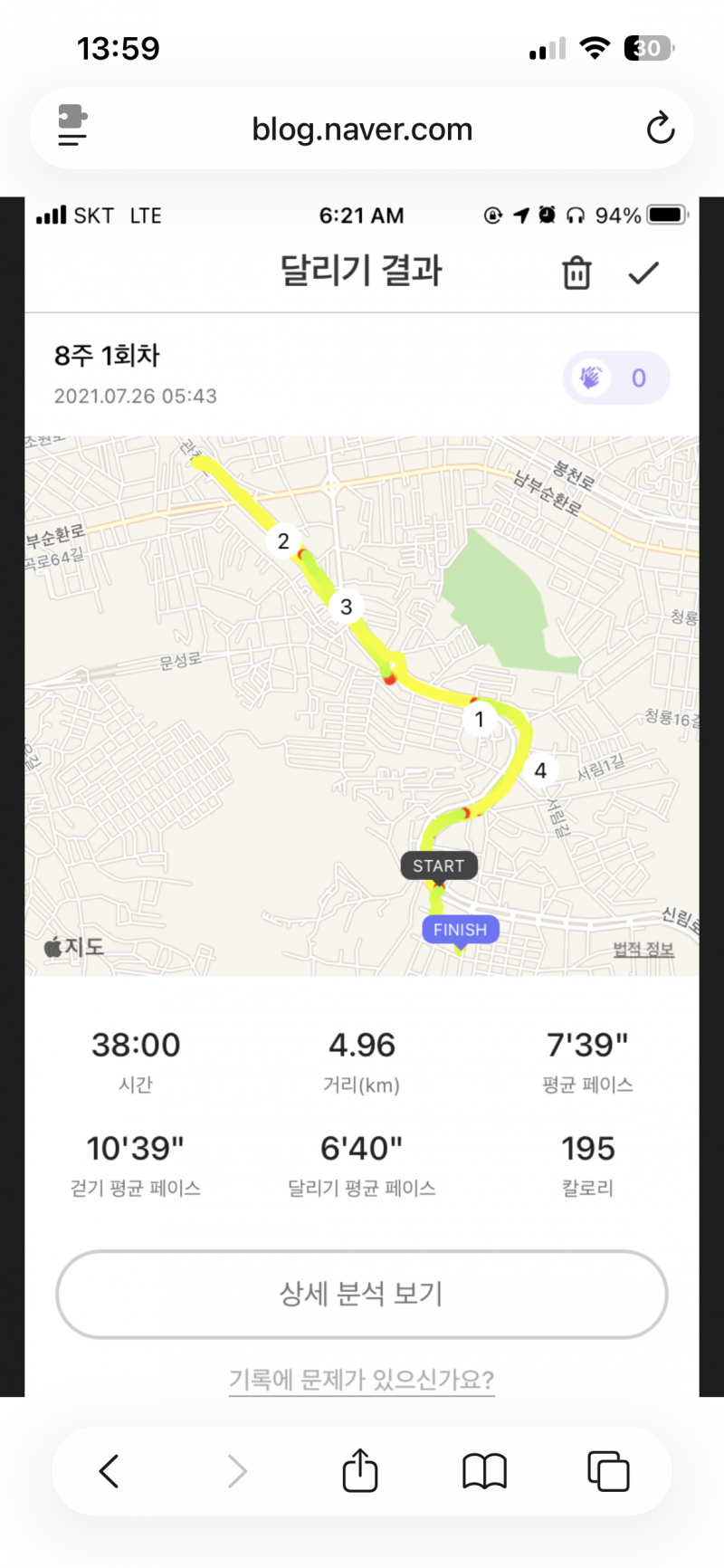Share this page
Screen dimensions: 724x1568
[x=359, y=1470]
